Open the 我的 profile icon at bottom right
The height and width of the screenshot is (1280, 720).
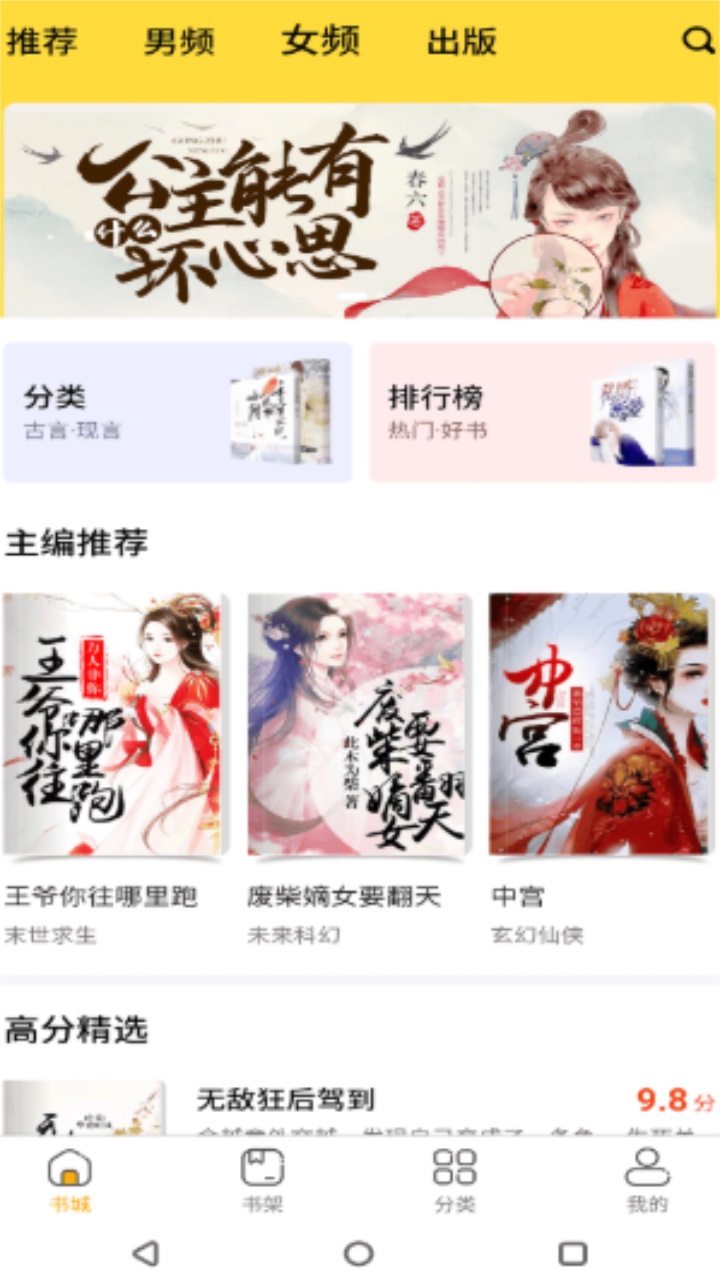(646, 1185)
